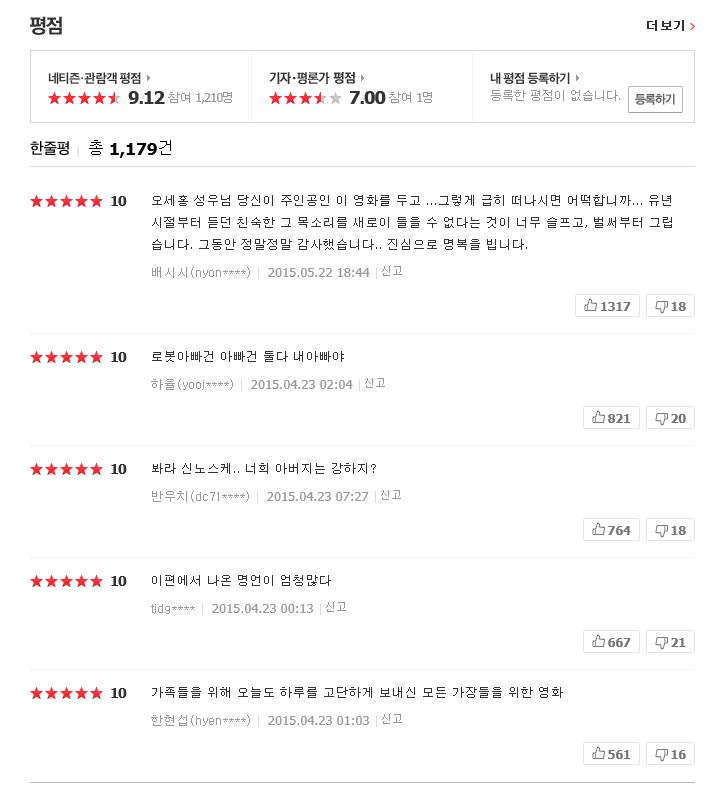Dislike the review by 배시시

pyautogui.click(x=670, y=306)
